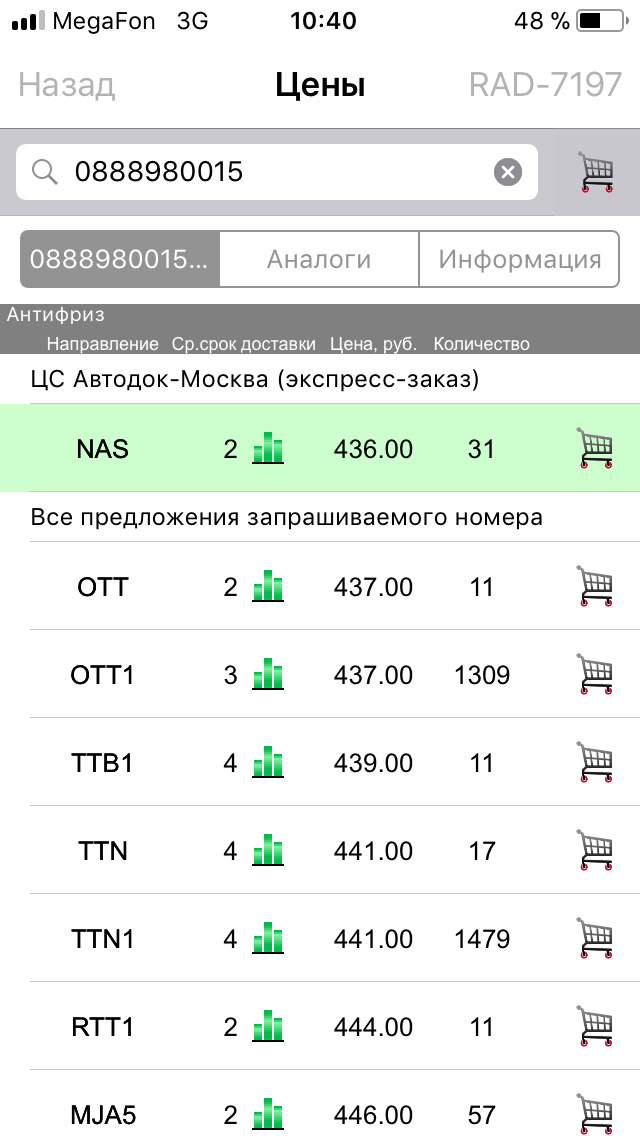
Task: Go back with the Назад button
Action: 66,86
